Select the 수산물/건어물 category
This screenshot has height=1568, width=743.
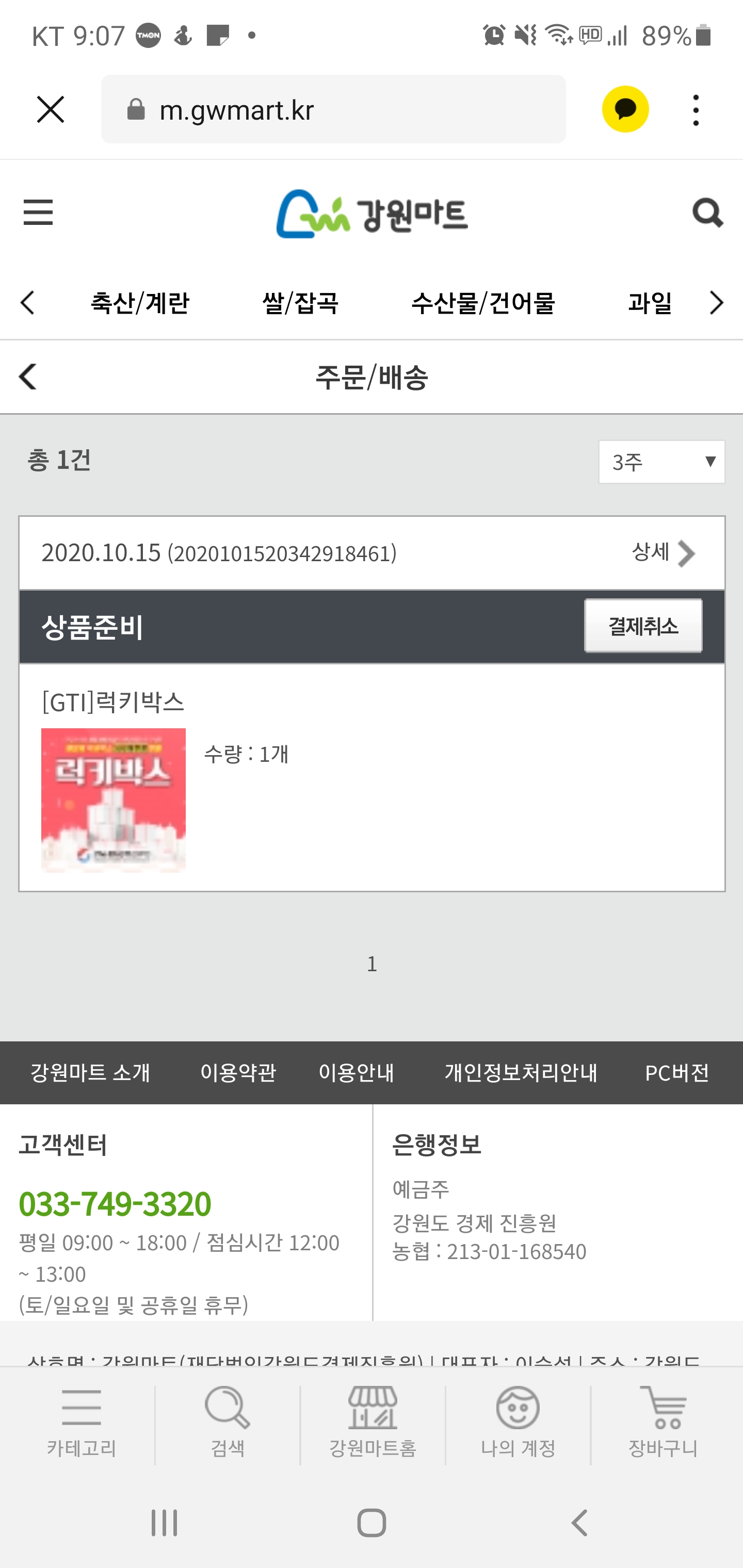tap(482, 303)
